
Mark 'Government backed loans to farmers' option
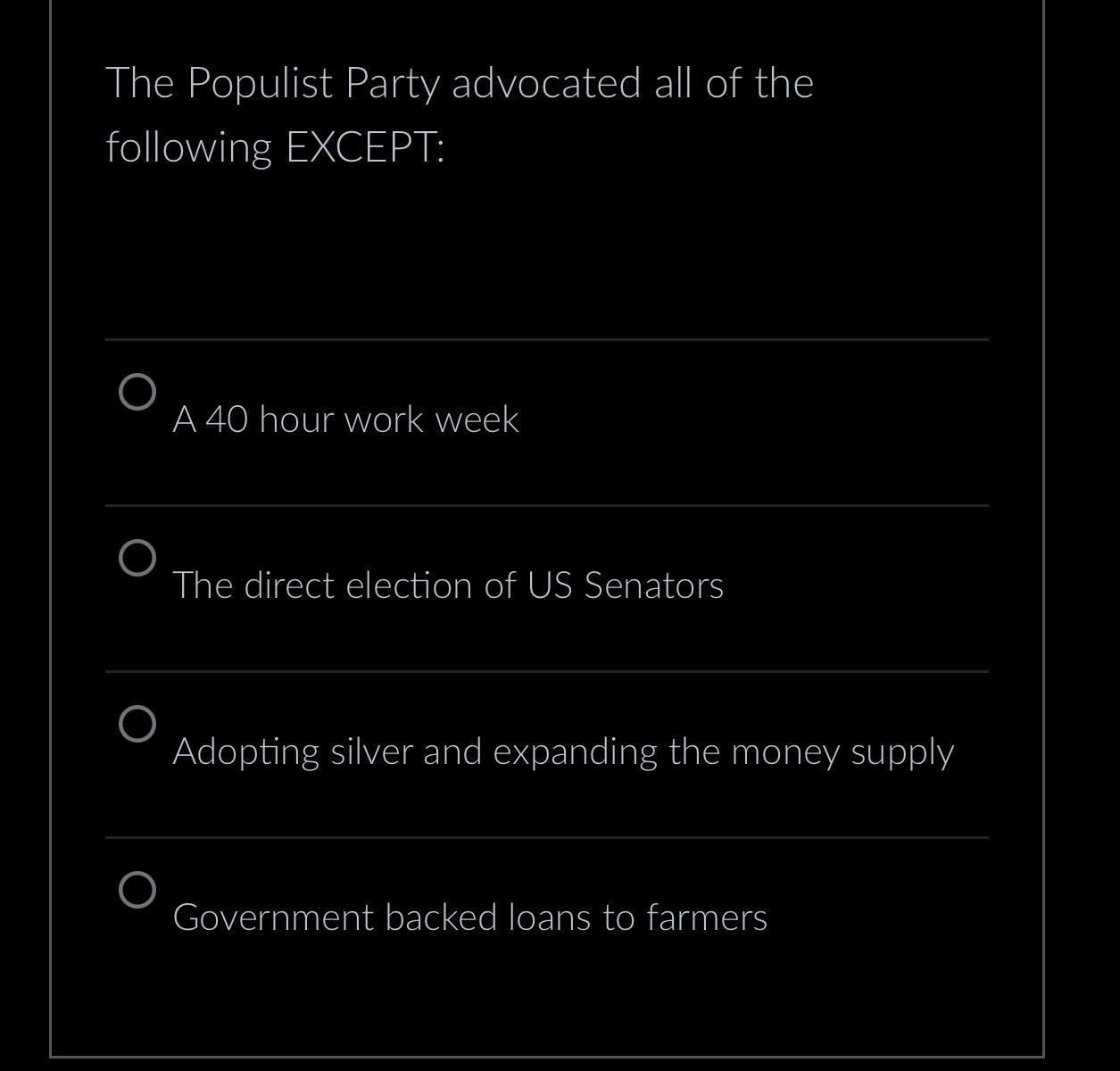tap(137, 890)
